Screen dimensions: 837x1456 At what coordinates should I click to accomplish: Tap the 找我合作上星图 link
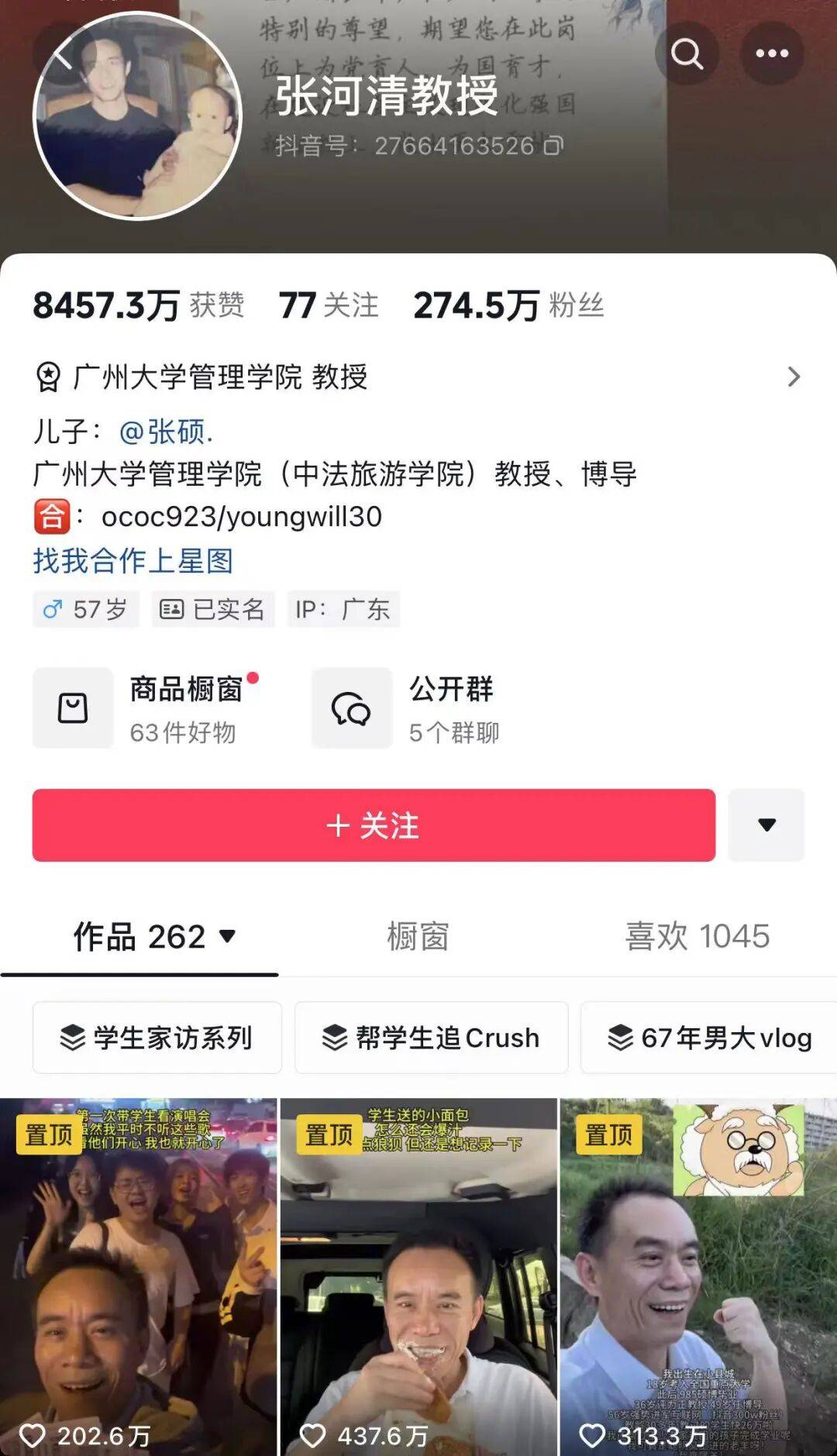(133, 560)
